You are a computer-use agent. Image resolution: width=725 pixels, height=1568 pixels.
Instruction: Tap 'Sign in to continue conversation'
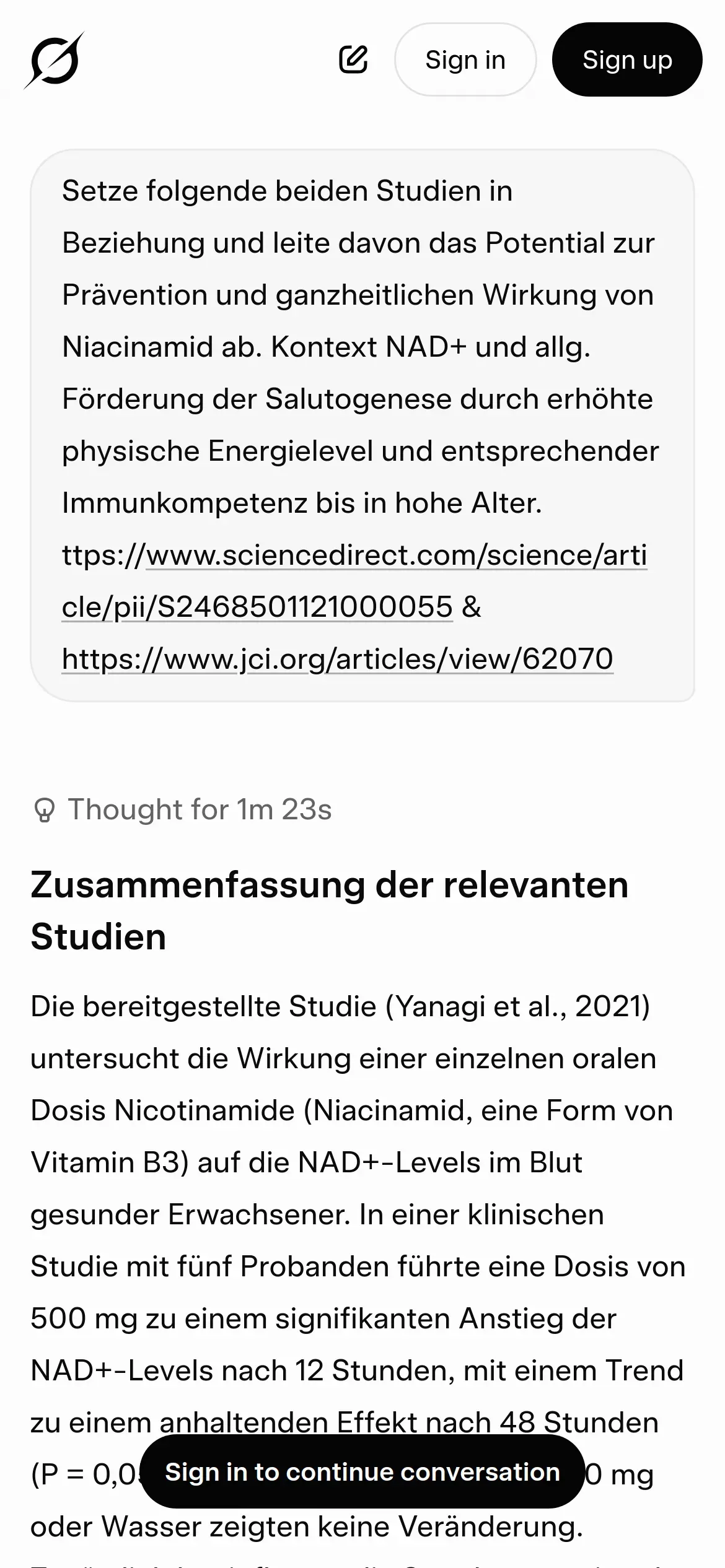pos(362,1472)
